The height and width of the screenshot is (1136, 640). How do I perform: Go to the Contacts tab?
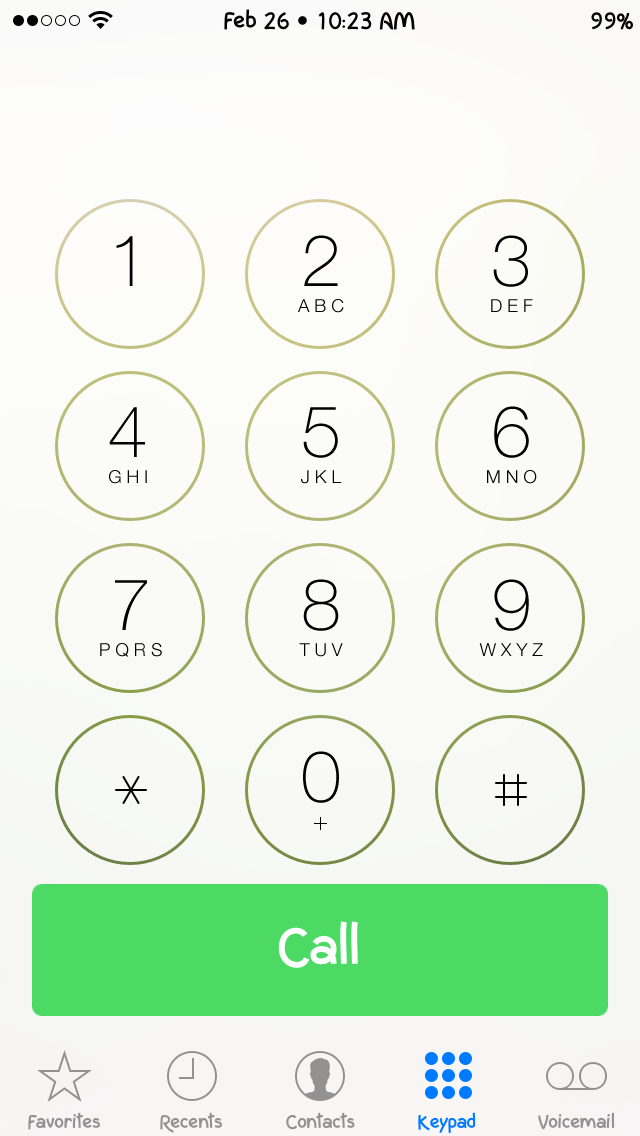tap(320, 1091)
